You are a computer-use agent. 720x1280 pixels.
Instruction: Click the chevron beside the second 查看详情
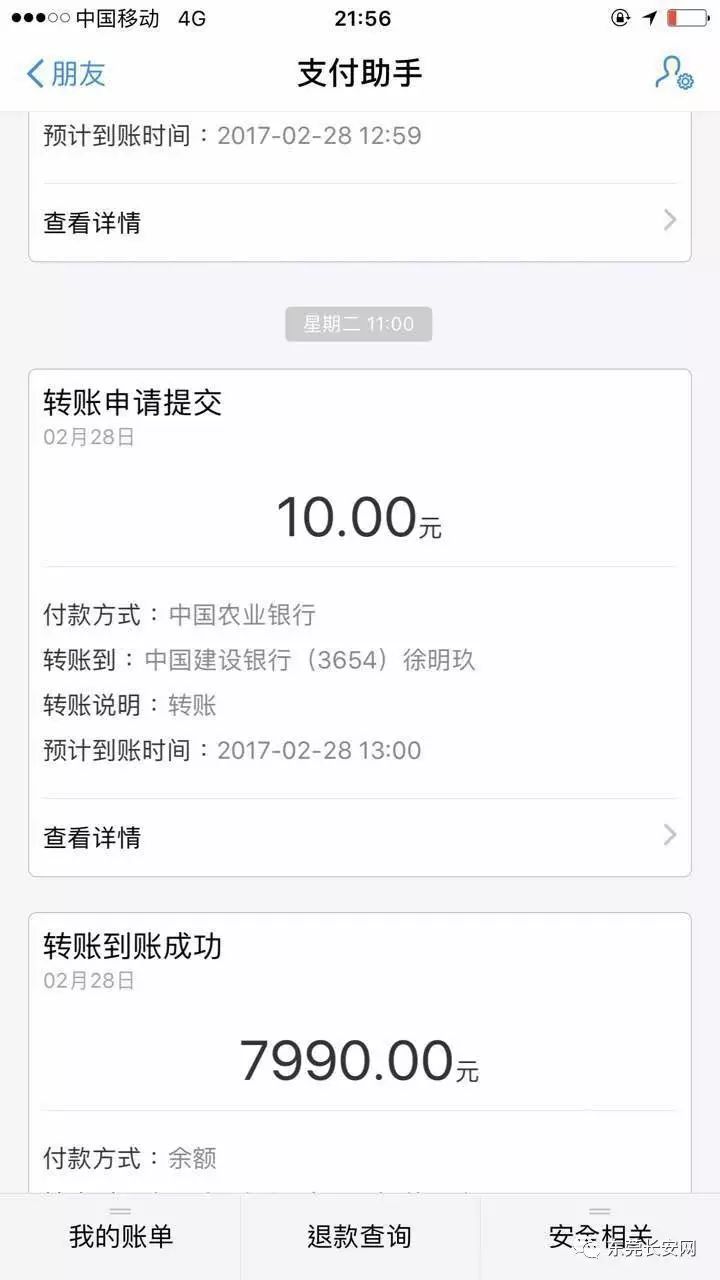tap(669, 835)
